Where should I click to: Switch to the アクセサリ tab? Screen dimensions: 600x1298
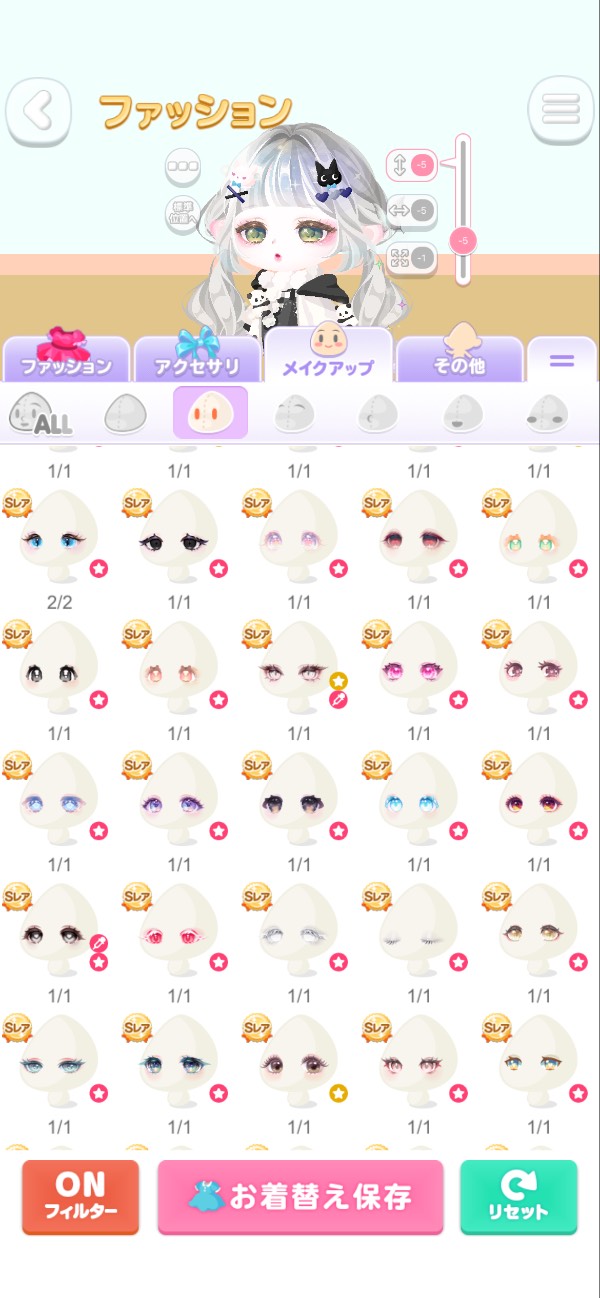click(197, 358)
